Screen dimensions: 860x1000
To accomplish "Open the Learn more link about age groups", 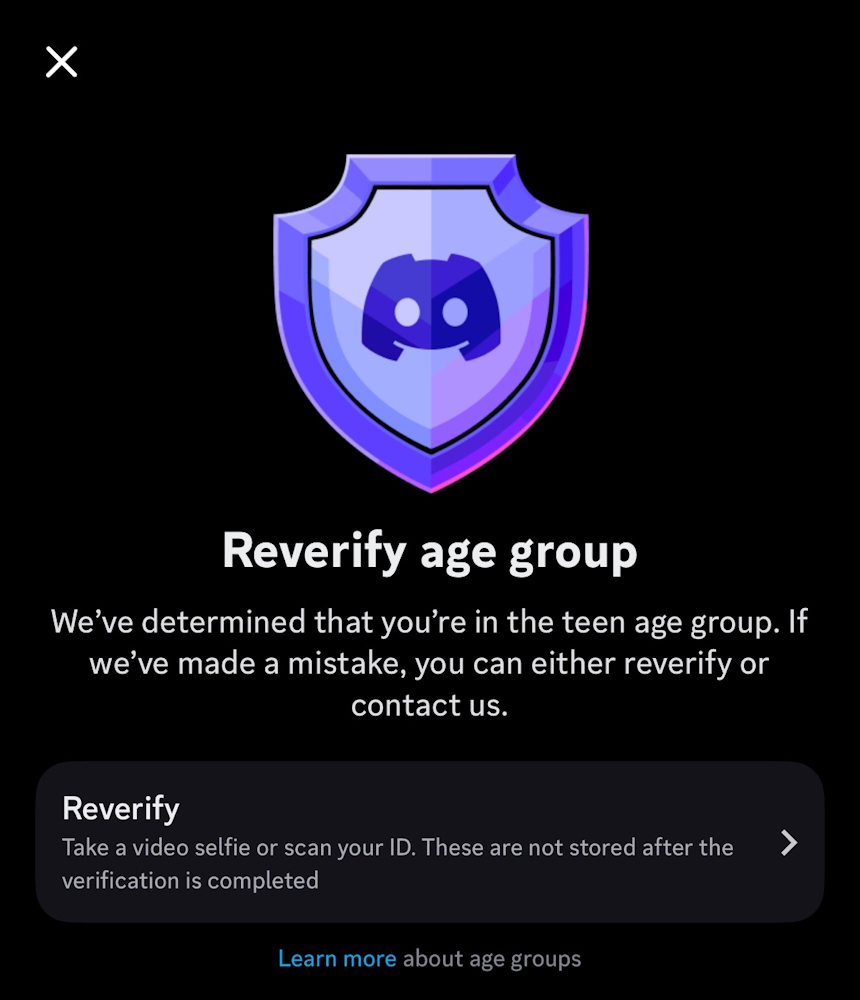I will 337,959.
